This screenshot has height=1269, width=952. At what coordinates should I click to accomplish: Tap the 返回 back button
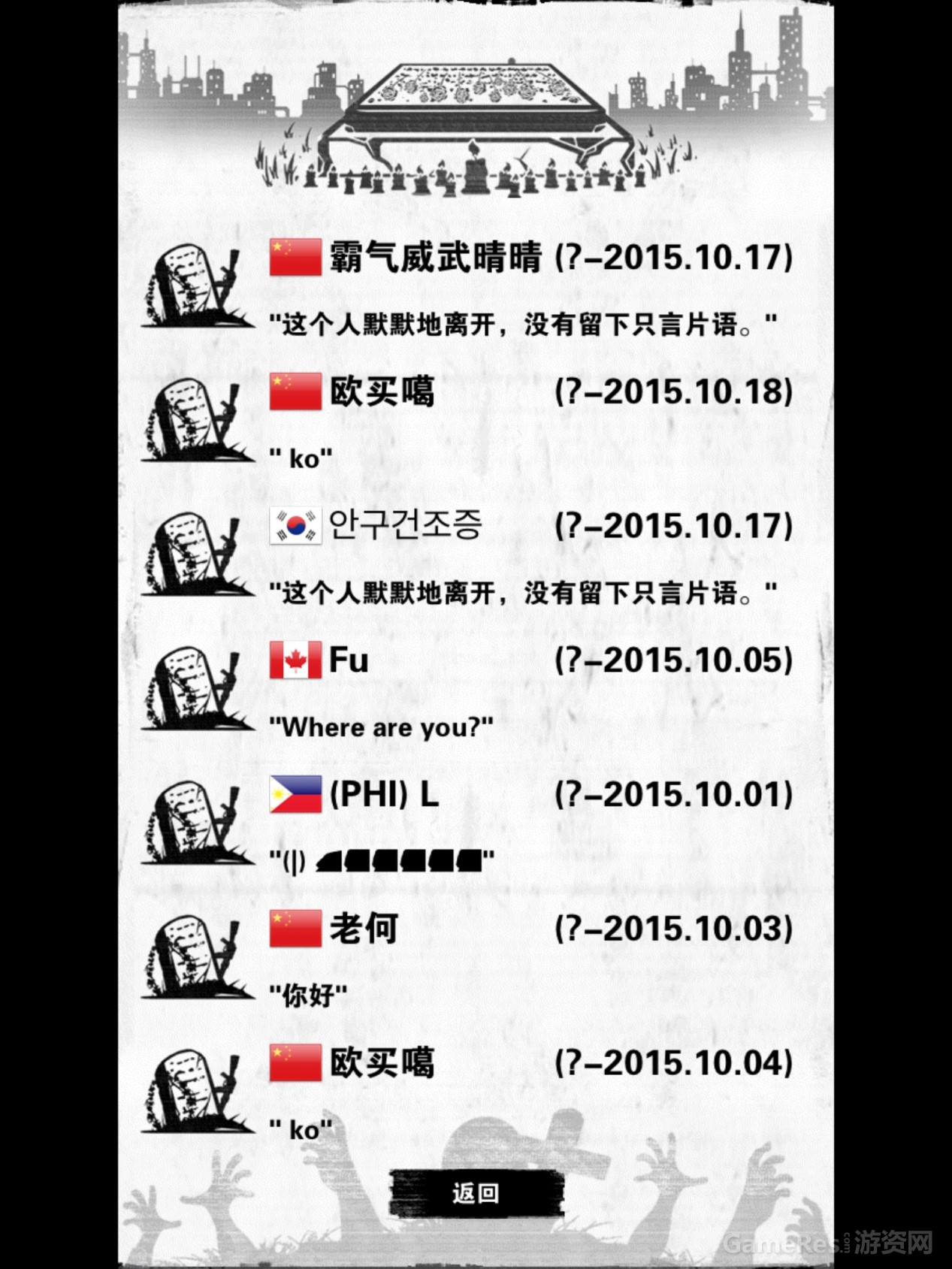(x=476, y=1193)
